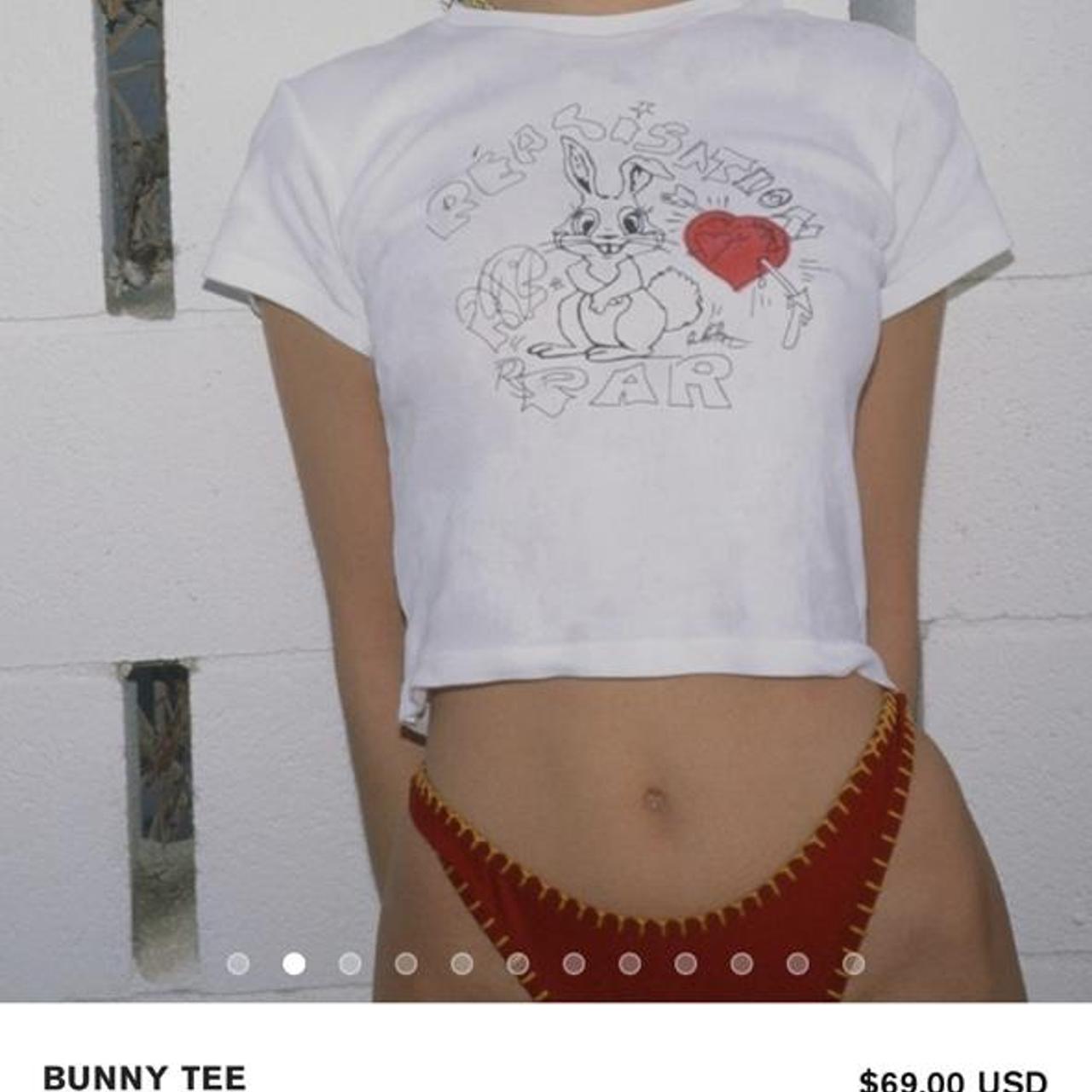Image resolution: width=1092 pixels, height=1092 pixels.
Task: Jump to the first carousel image dot
Action: (x=238, y=964)
